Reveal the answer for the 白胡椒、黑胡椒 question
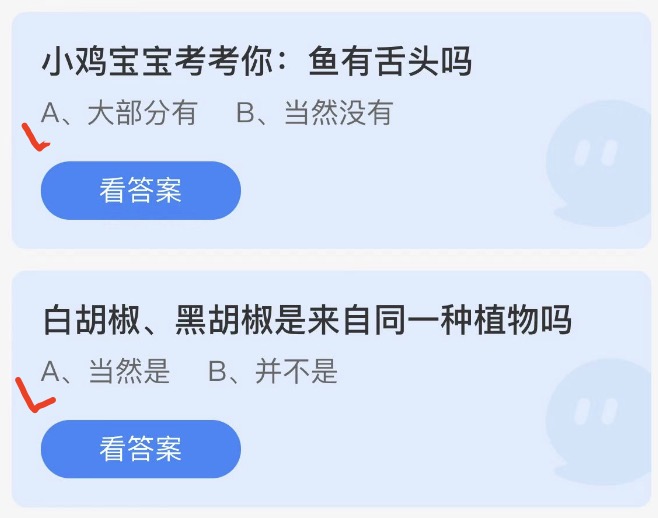This screenshot has width=658, height=518. click(x=140, y=449)
